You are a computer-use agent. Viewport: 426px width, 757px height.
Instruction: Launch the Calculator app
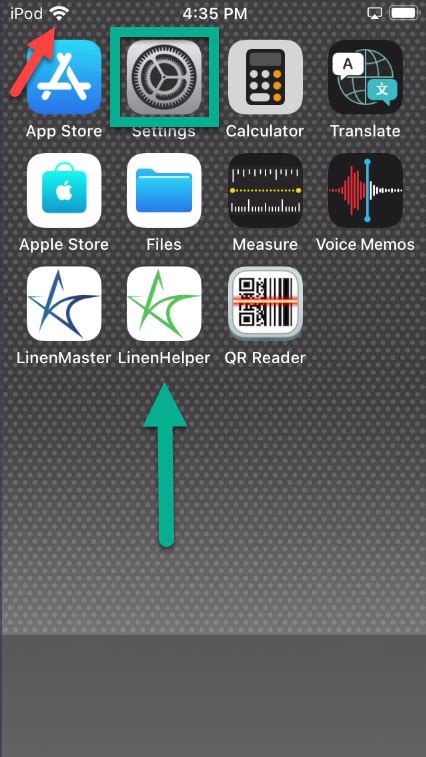[265, 77]
